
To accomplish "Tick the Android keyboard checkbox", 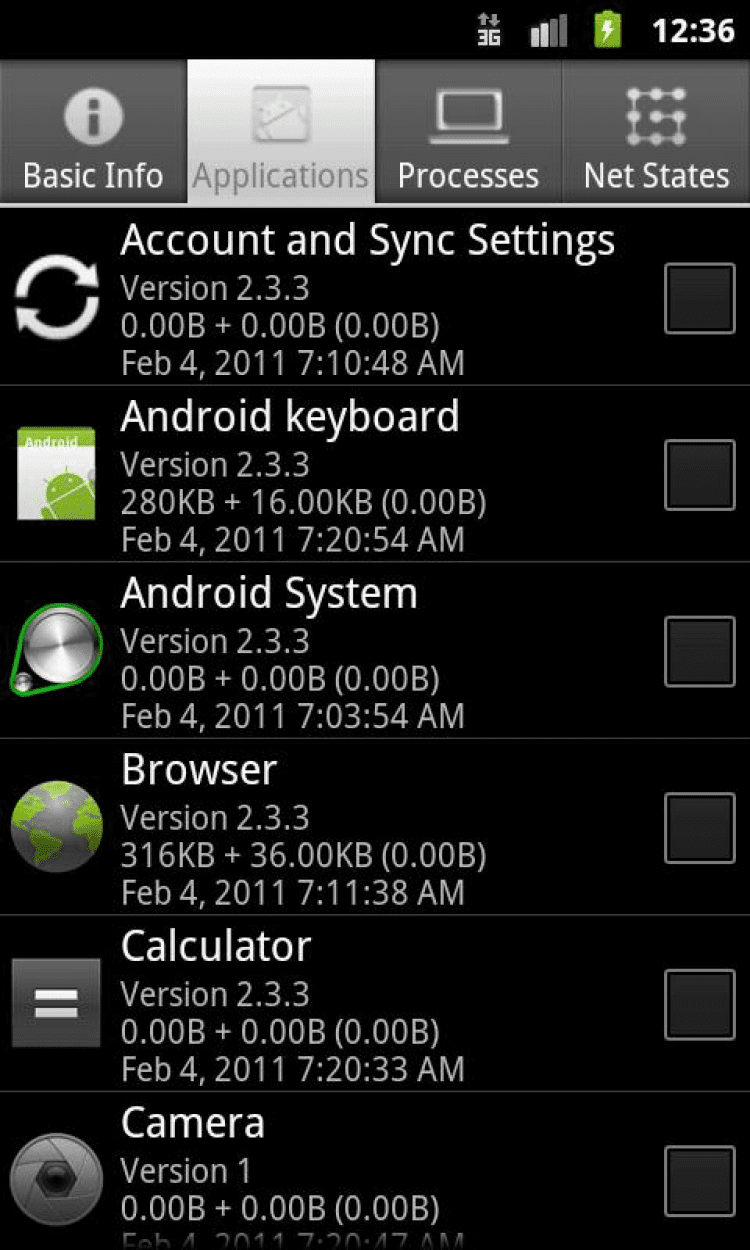I will (700, 475).
